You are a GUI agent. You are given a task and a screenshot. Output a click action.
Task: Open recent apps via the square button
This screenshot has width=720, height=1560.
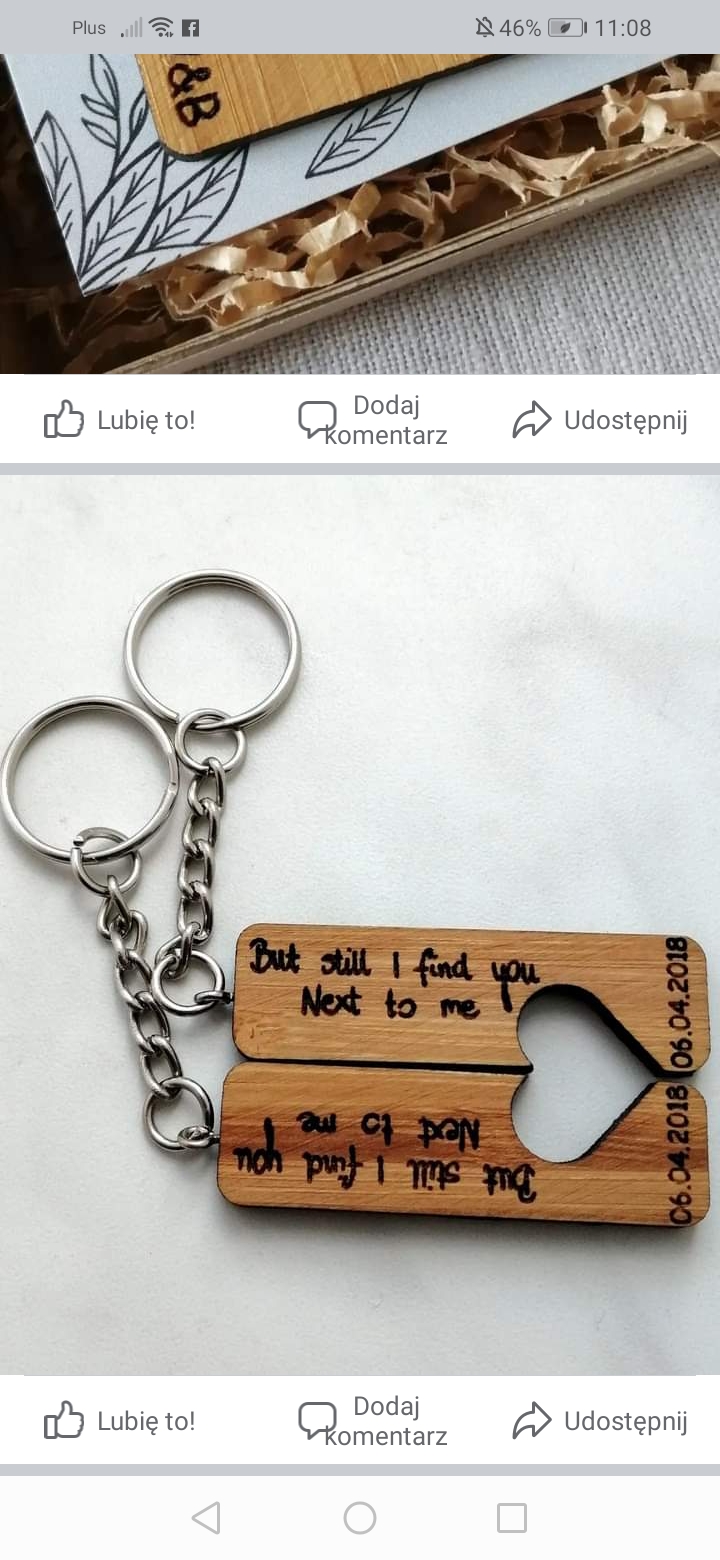(512, 1518)
